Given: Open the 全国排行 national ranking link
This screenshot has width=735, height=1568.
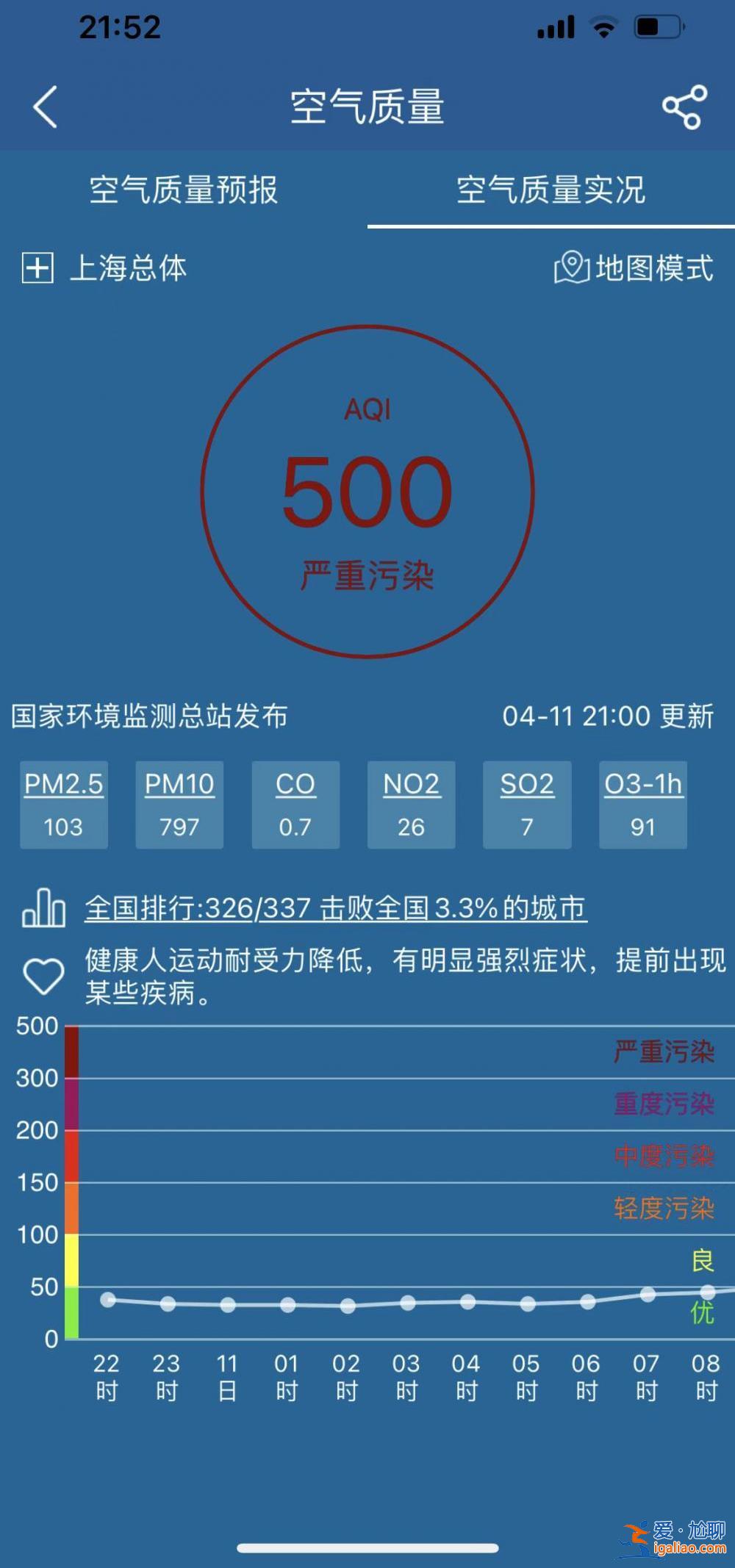Looking at the screenshot, I should click(x=335, y=908).
